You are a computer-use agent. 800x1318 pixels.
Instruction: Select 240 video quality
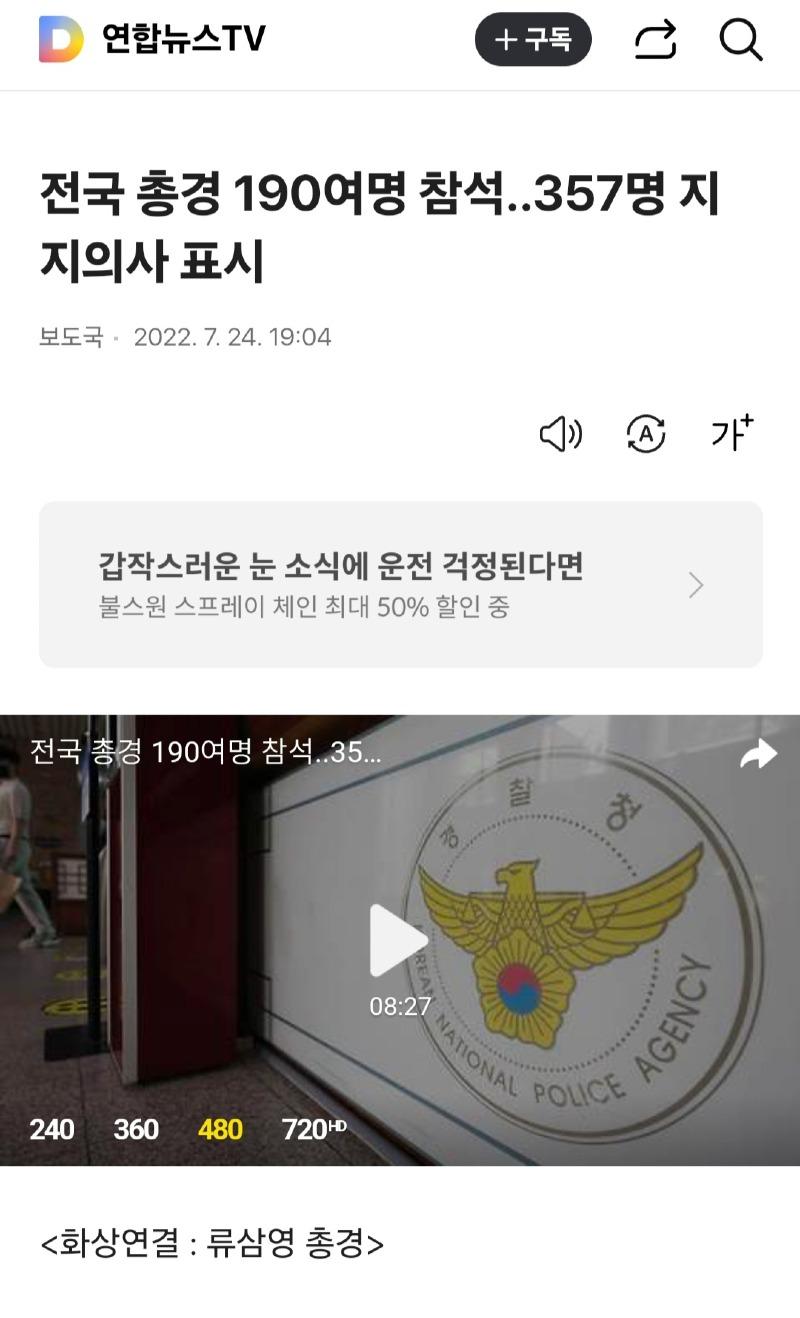[x=51, y=1130]
